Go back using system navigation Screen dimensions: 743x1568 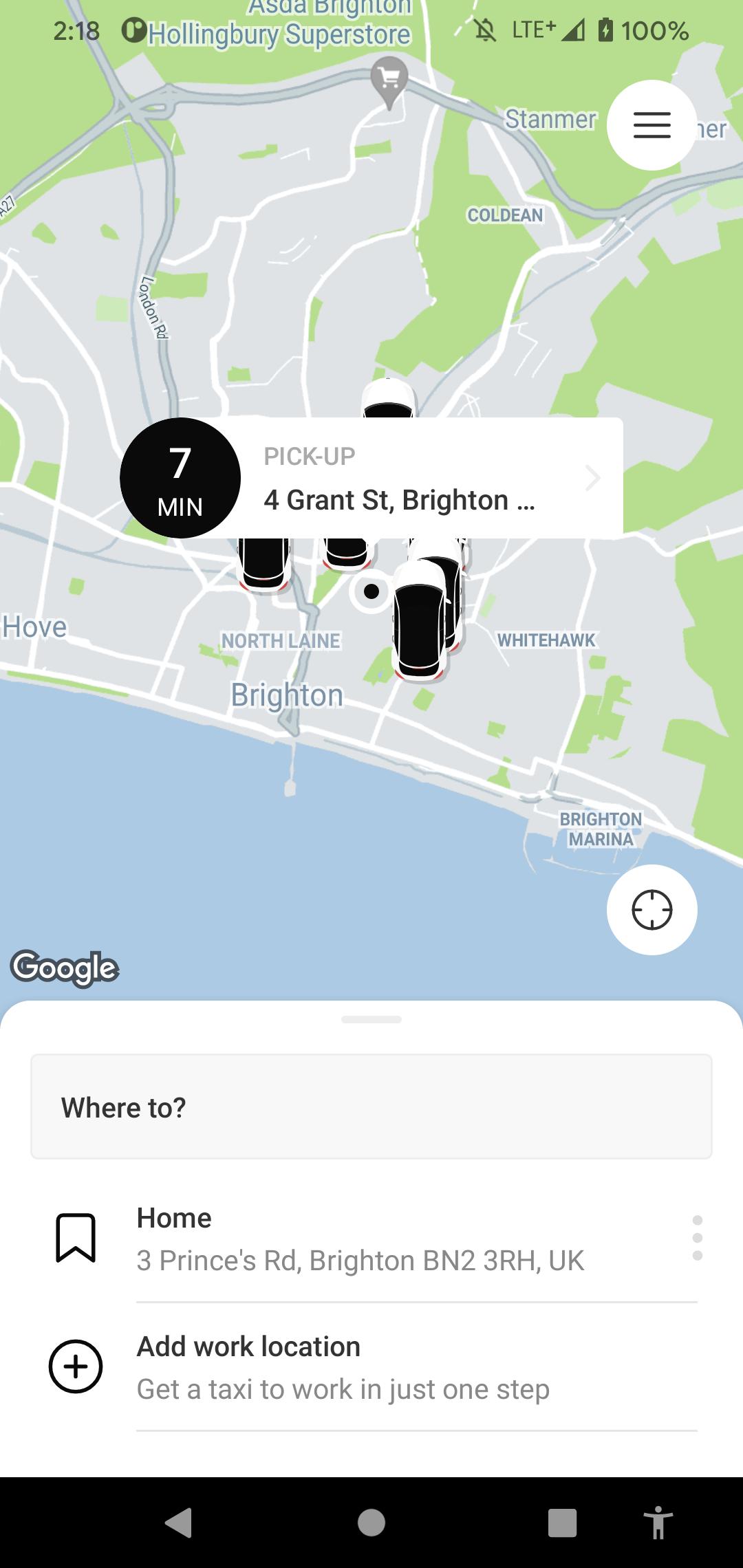[179, 1523]
